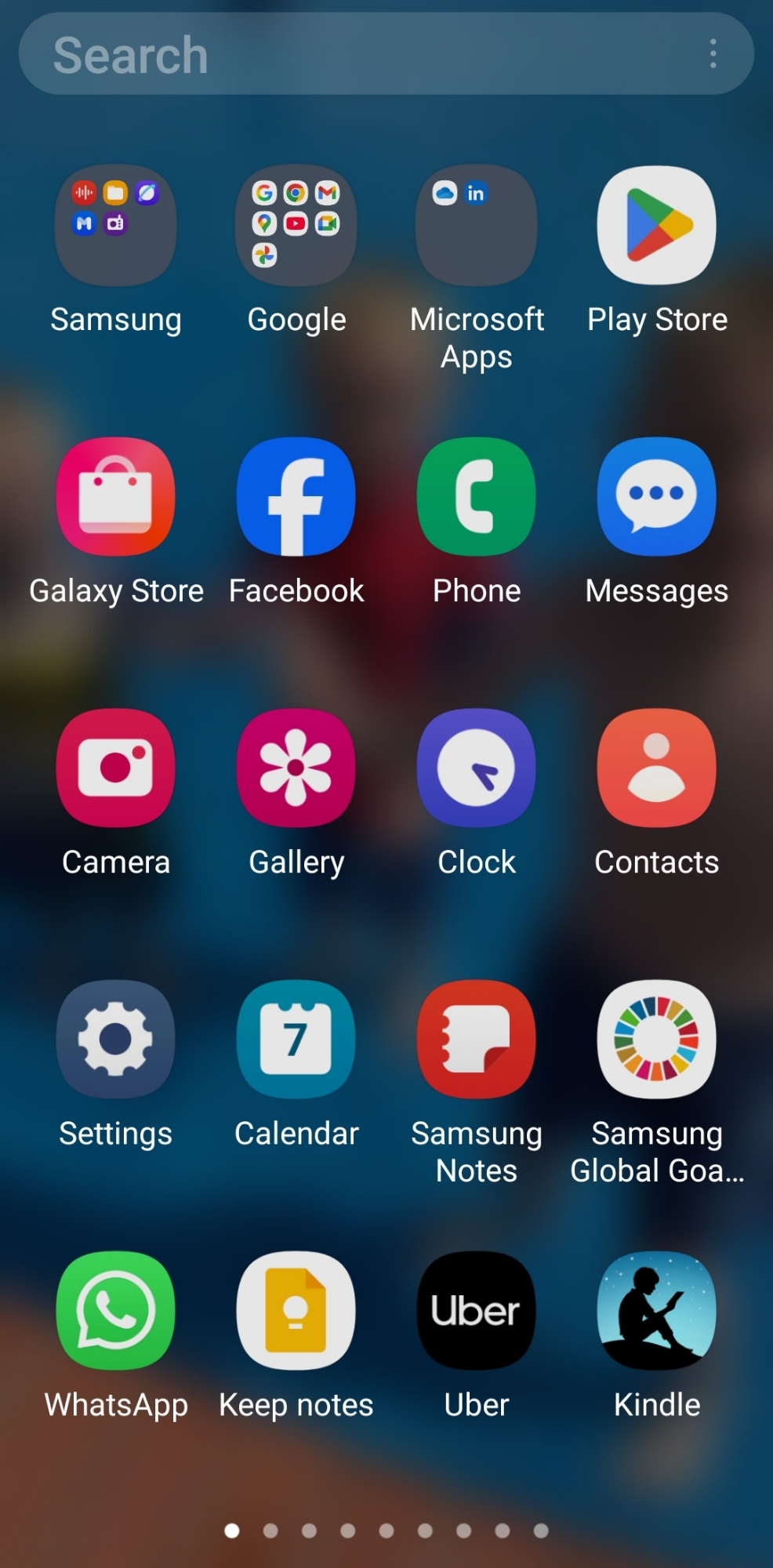This screenshot has height=1568, width=773.
Task: Launch Facebook
Action: click(x=296, y=497)
